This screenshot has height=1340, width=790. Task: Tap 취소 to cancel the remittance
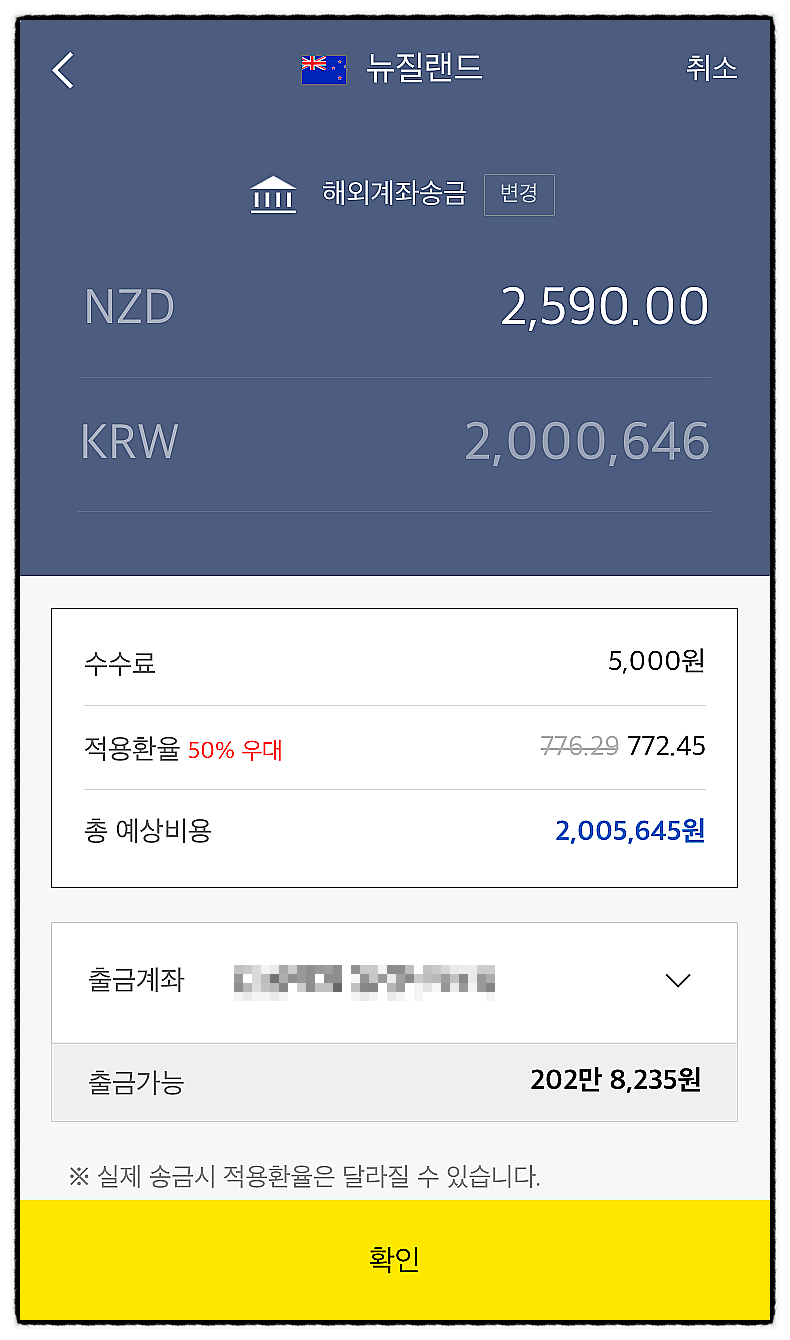711,68
